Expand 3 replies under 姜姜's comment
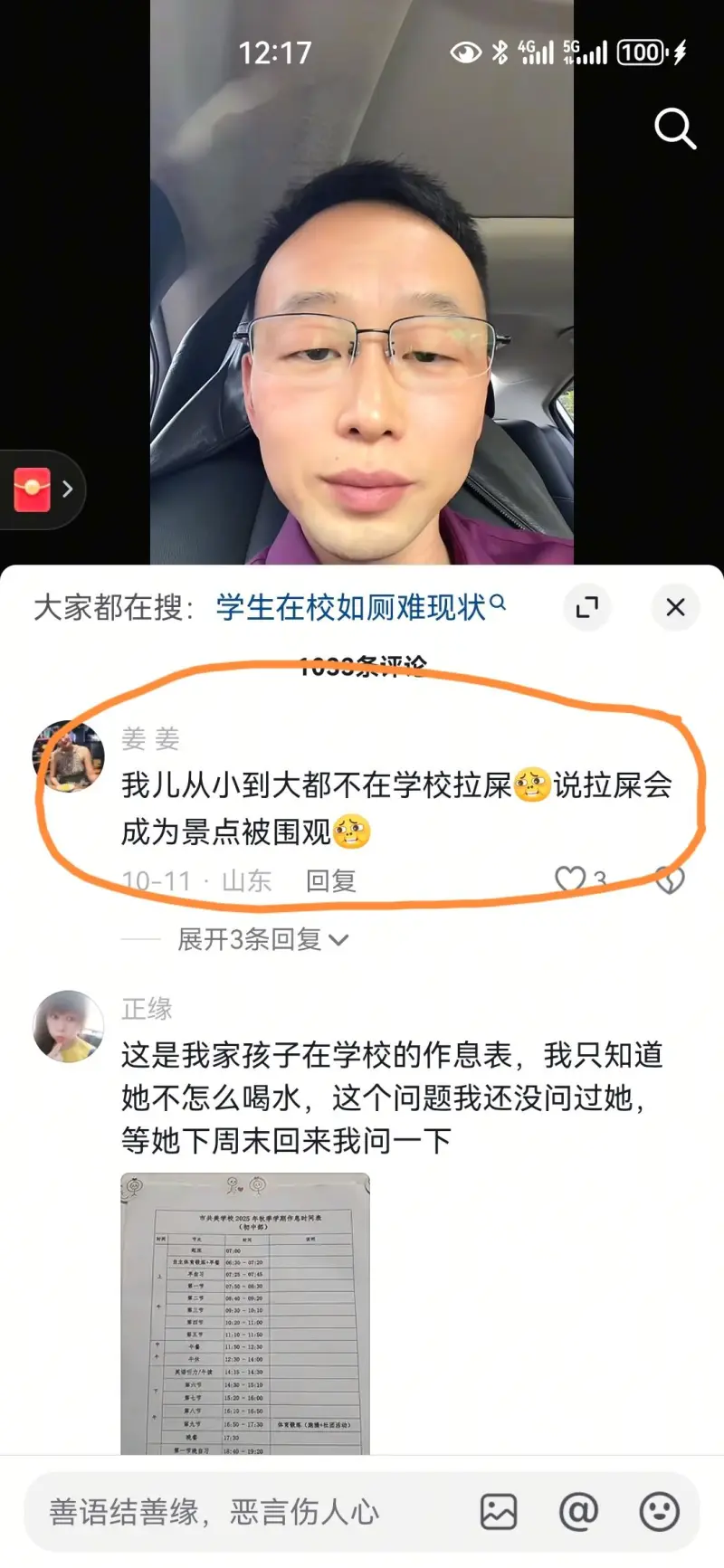The height and width of the screenshot is (1568, 724). point(262,939)
